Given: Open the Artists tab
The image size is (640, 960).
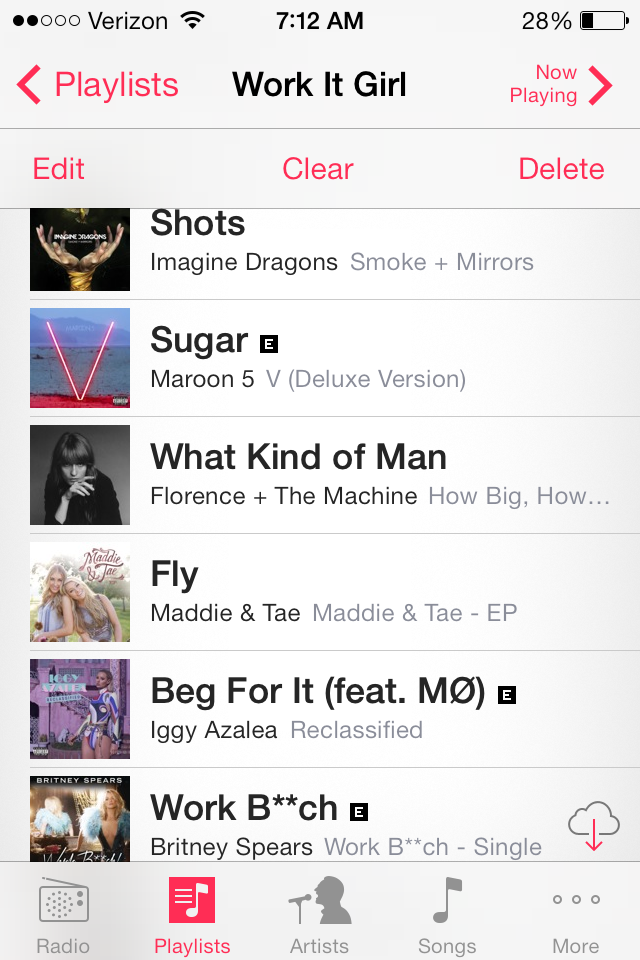Looking at the screenshot, I should pos(319,915).
